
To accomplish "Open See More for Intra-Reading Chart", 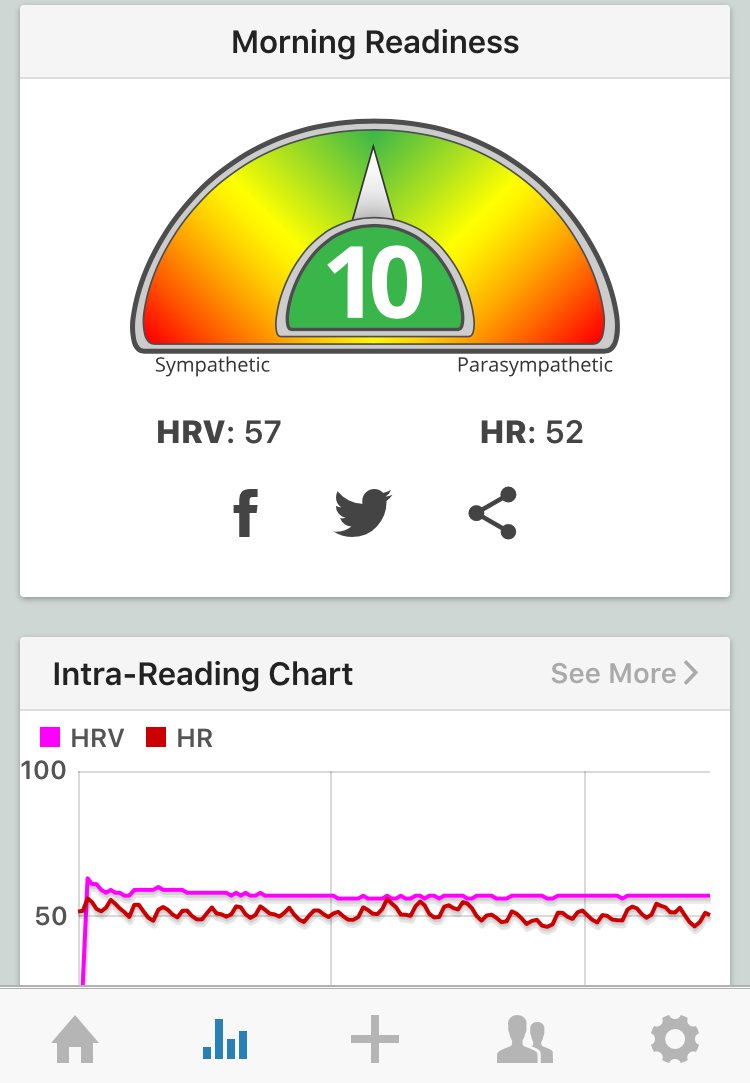I will (x=624, y=673).
